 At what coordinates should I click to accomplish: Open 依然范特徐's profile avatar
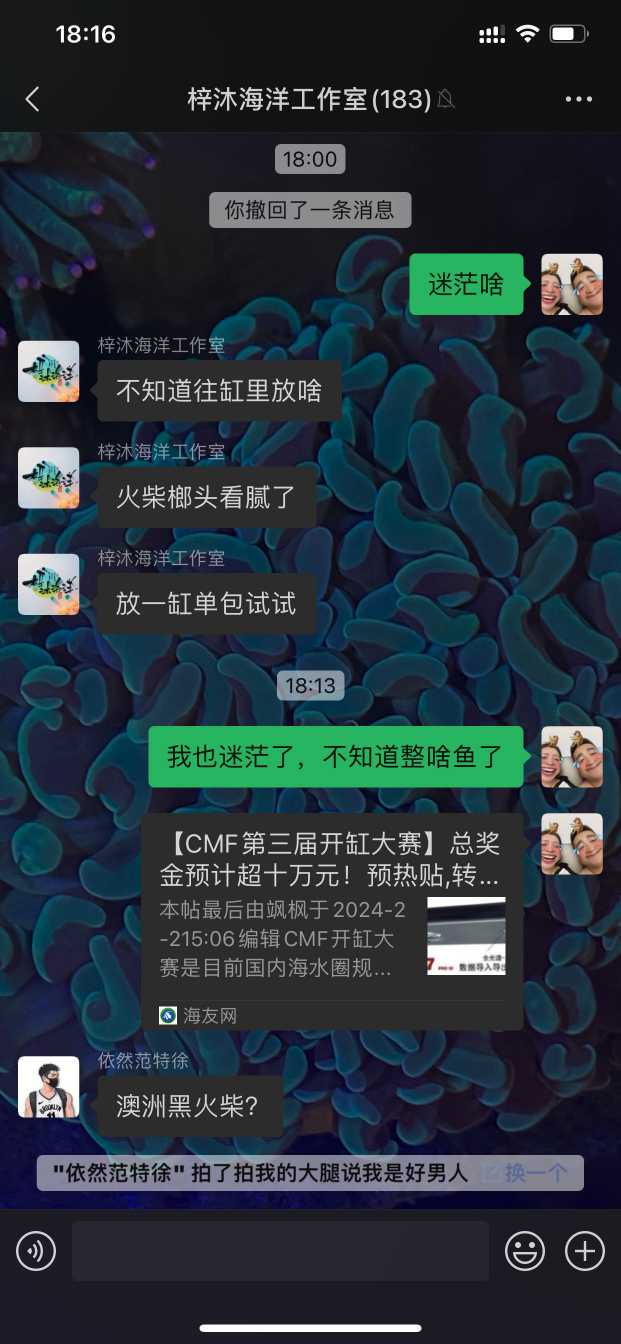[x=48, y=1087]
